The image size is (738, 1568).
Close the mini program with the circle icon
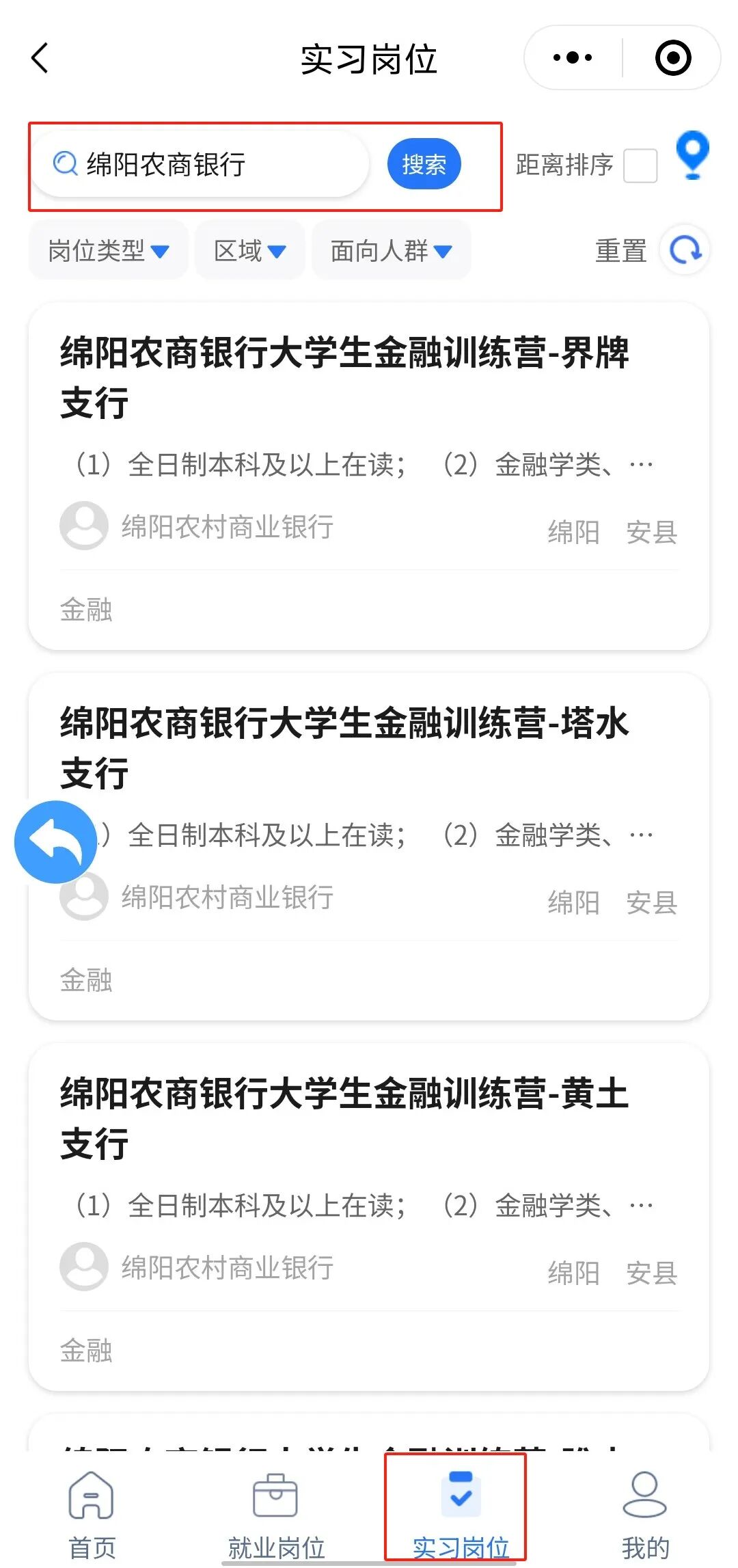[x=673, y=57]
